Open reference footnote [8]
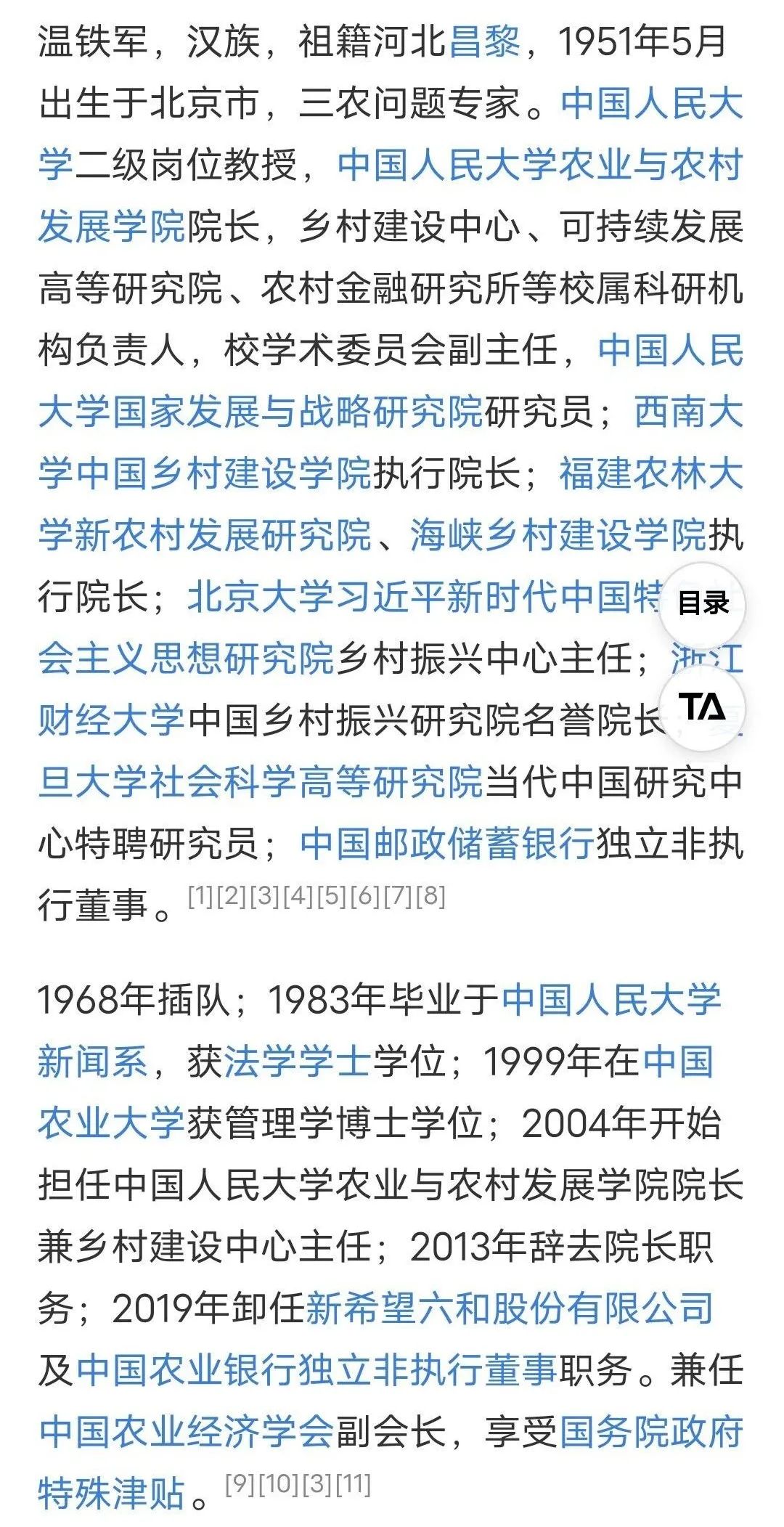 (x=431, y=896)
